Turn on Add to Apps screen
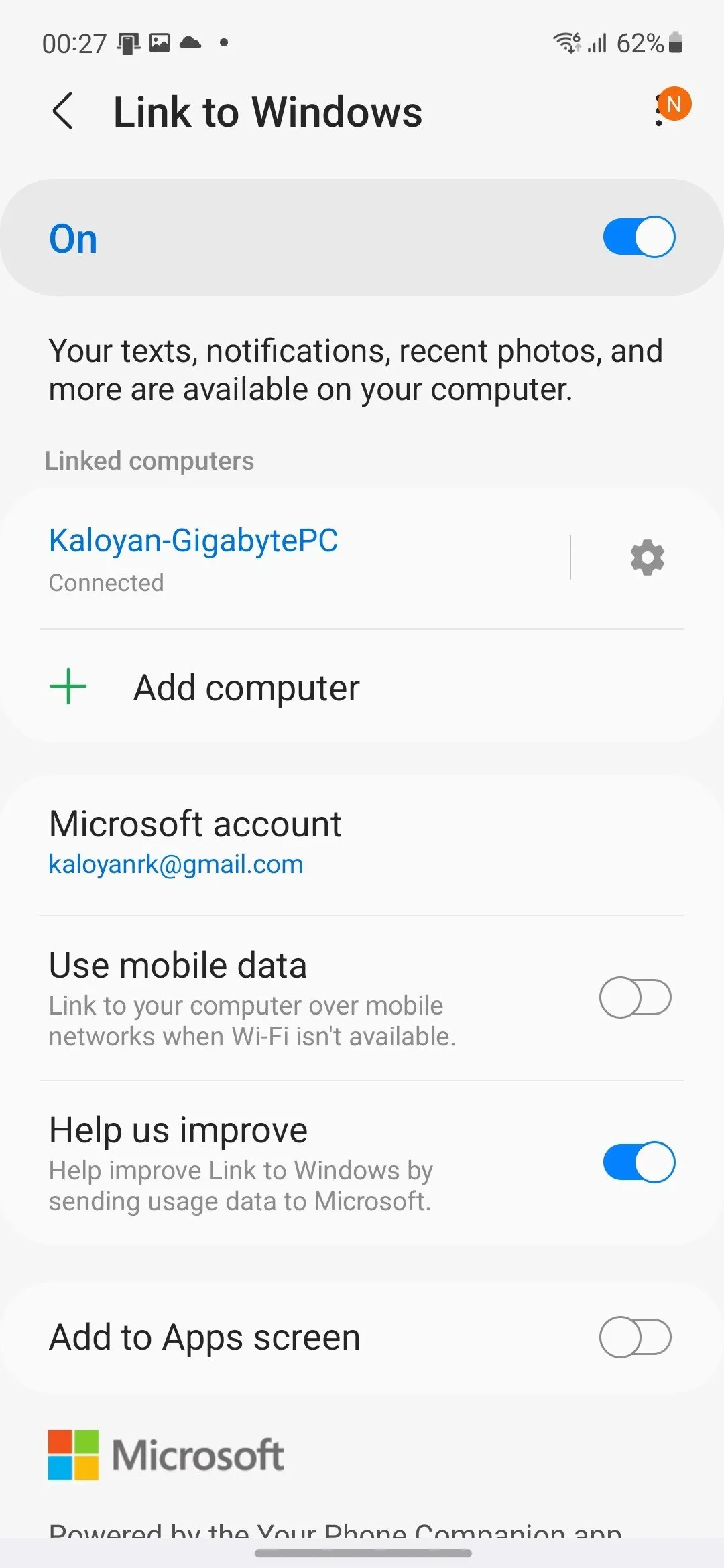This screenshot has width=724, height=1568. point(635,1337)
